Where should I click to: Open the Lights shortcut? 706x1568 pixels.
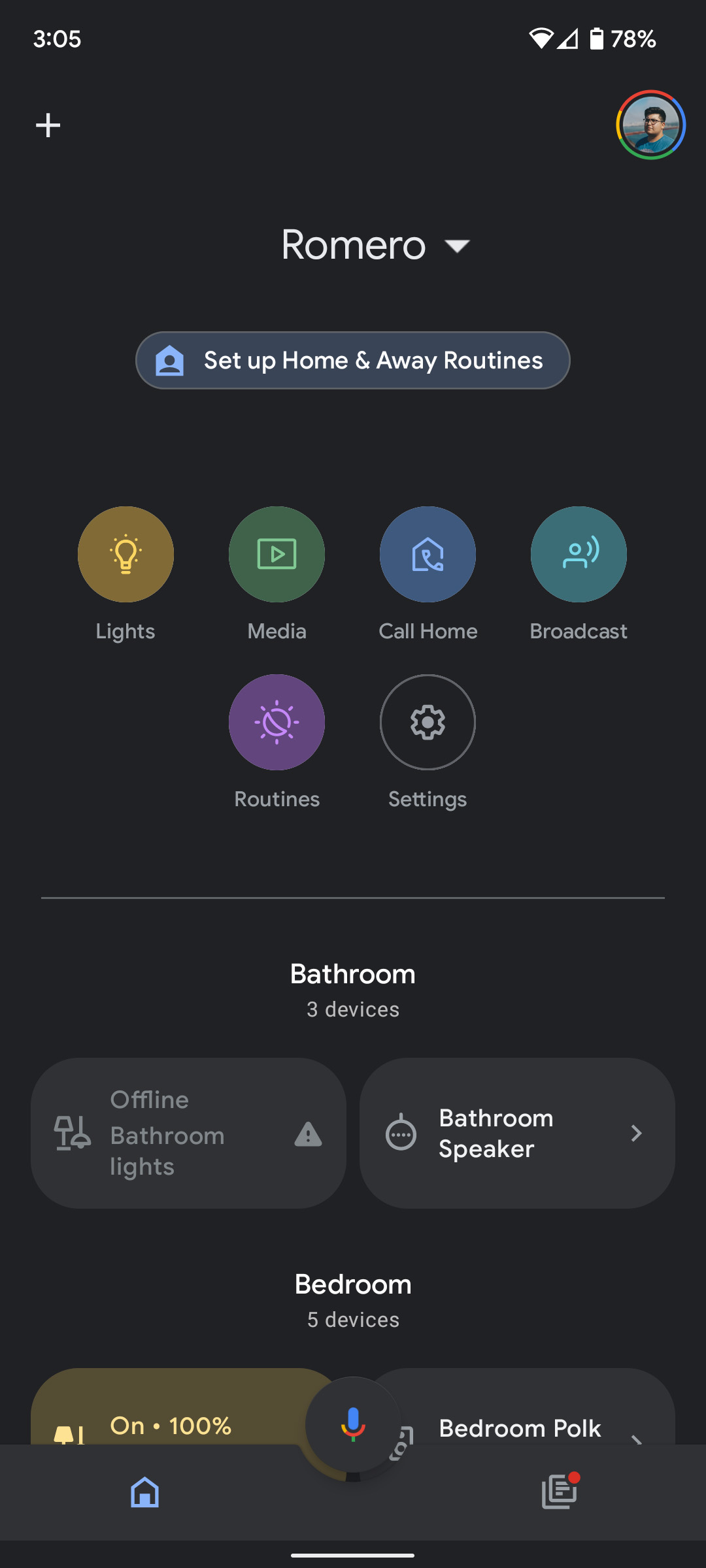click(126, 555)
